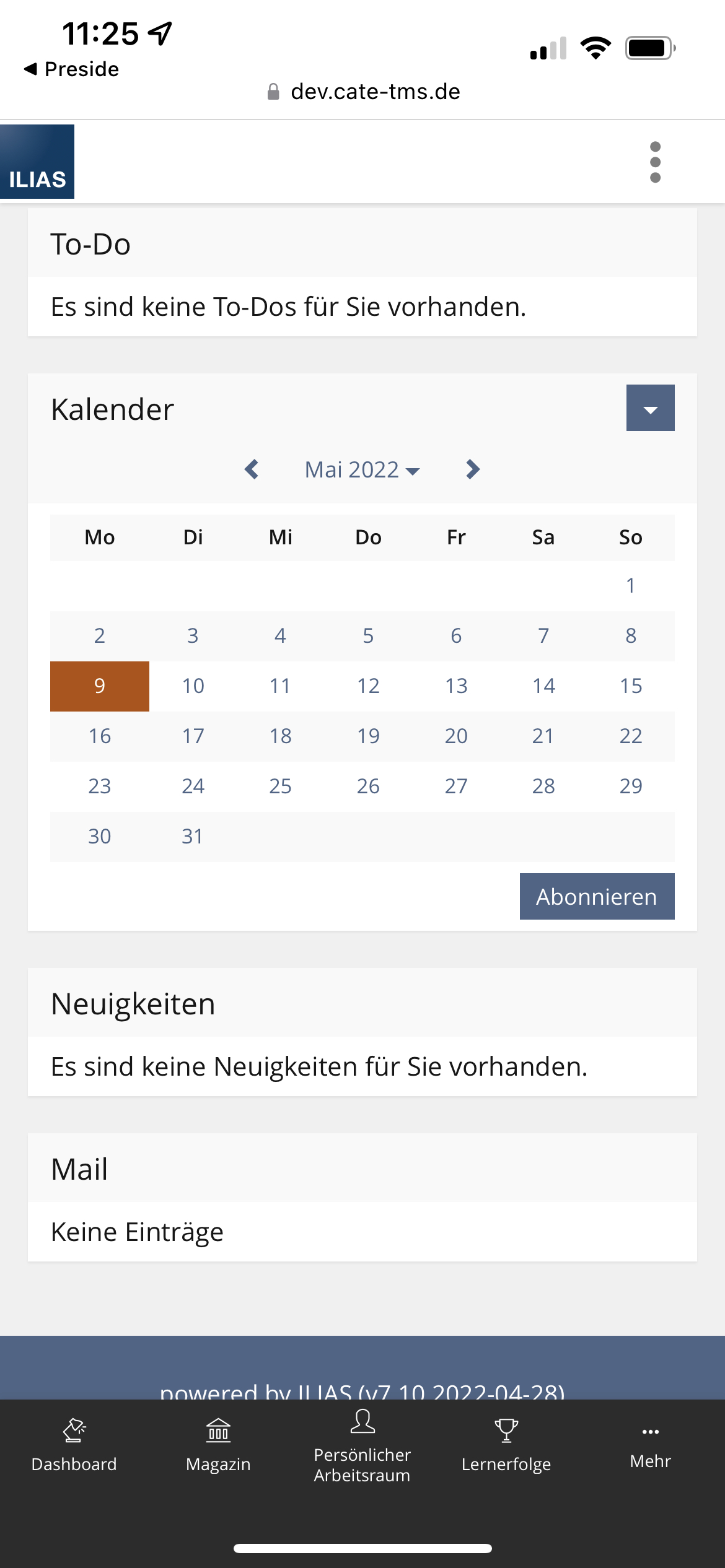Go to the next month

point(472,469)
